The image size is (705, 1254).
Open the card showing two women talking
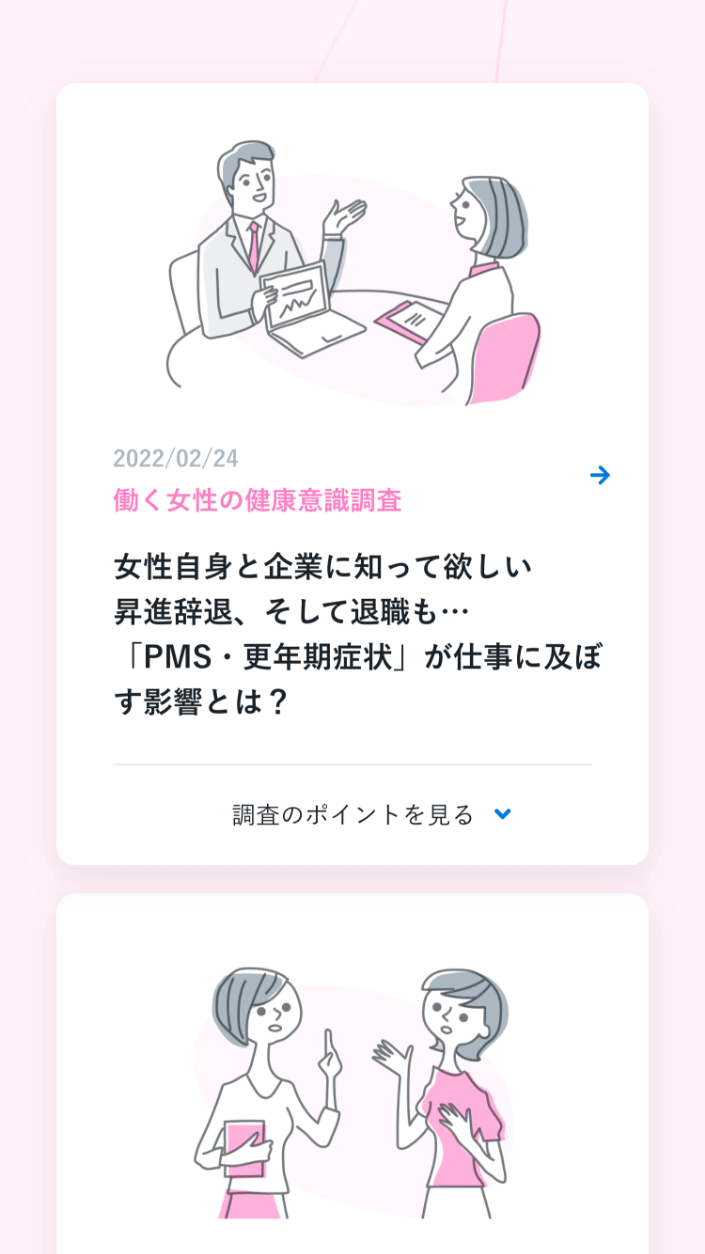[x=352, y=1090]
